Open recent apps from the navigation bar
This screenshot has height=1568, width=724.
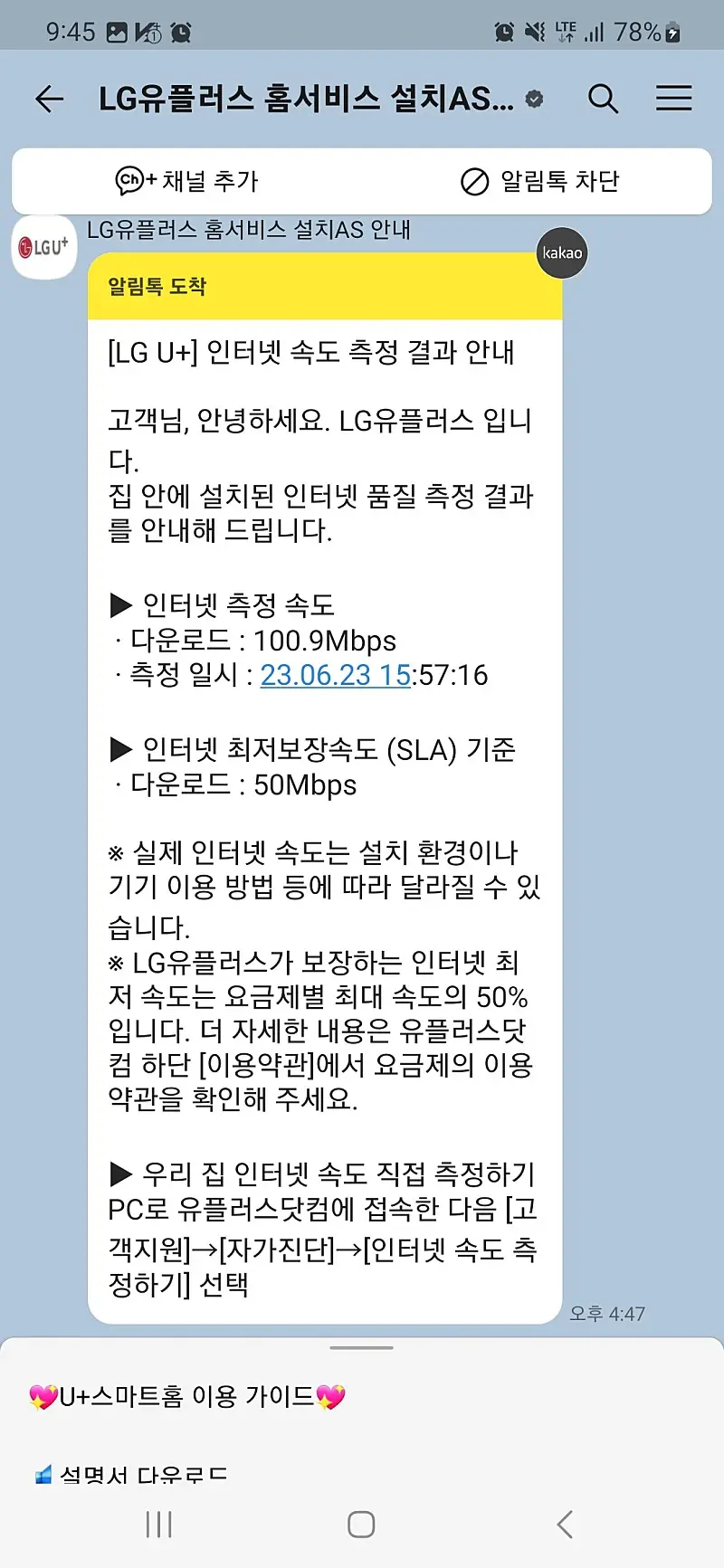pos(159,1525)
